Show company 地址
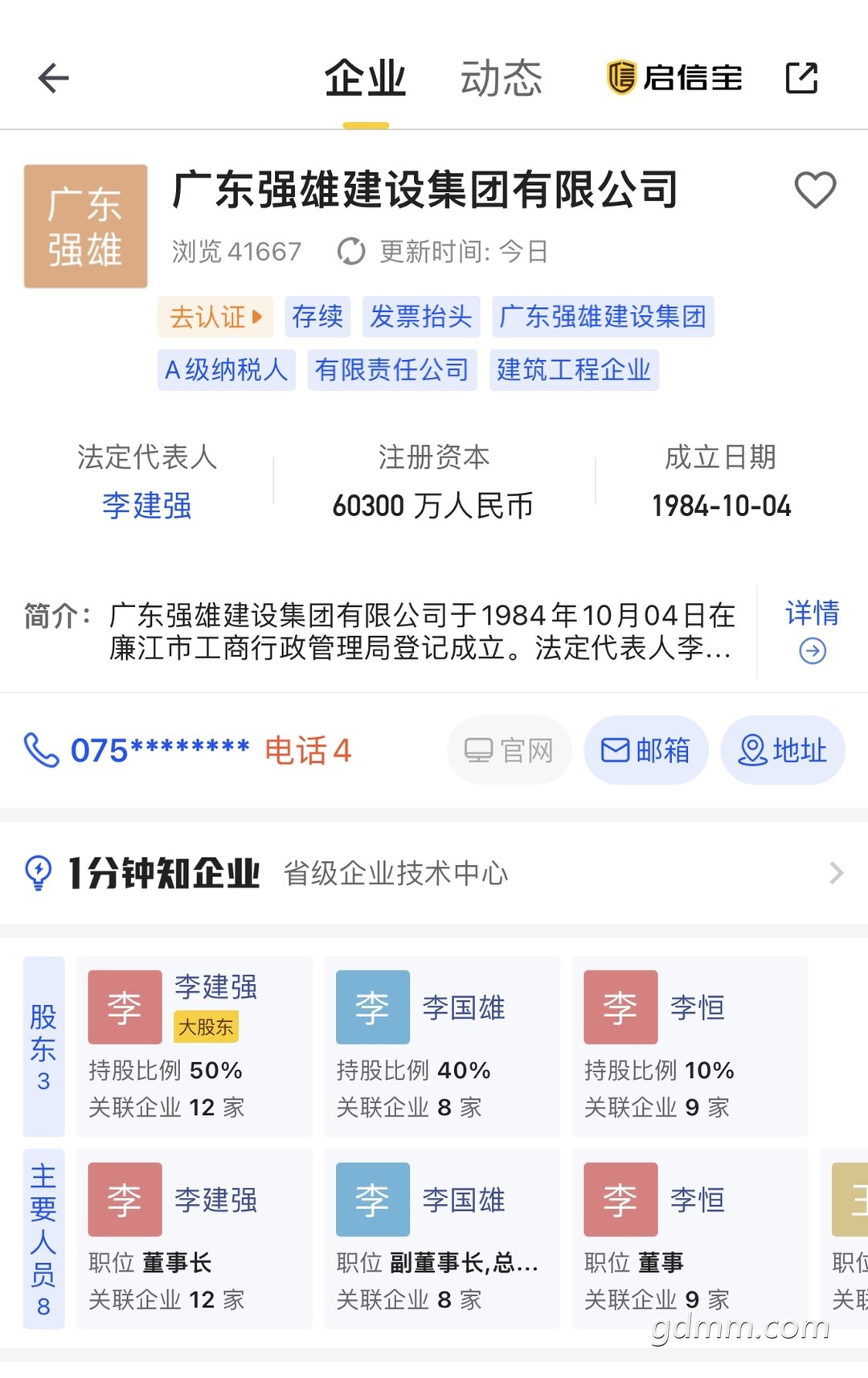This screenshot has height=1378, width=868. [782, 751]
